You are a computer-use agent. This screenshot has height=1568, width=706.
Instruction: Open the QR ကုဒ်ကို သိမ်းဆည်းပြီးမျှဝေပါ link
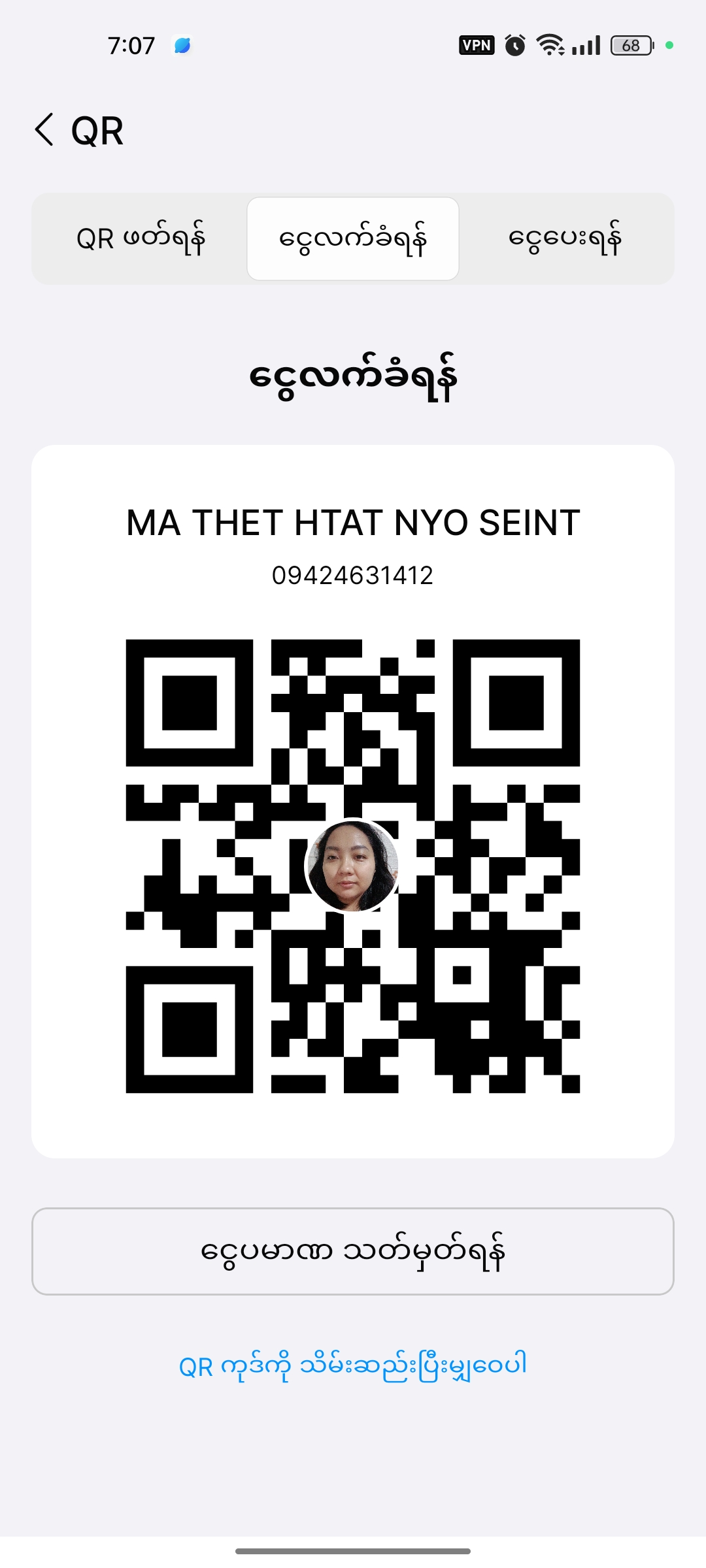(x=353, y=1365)
